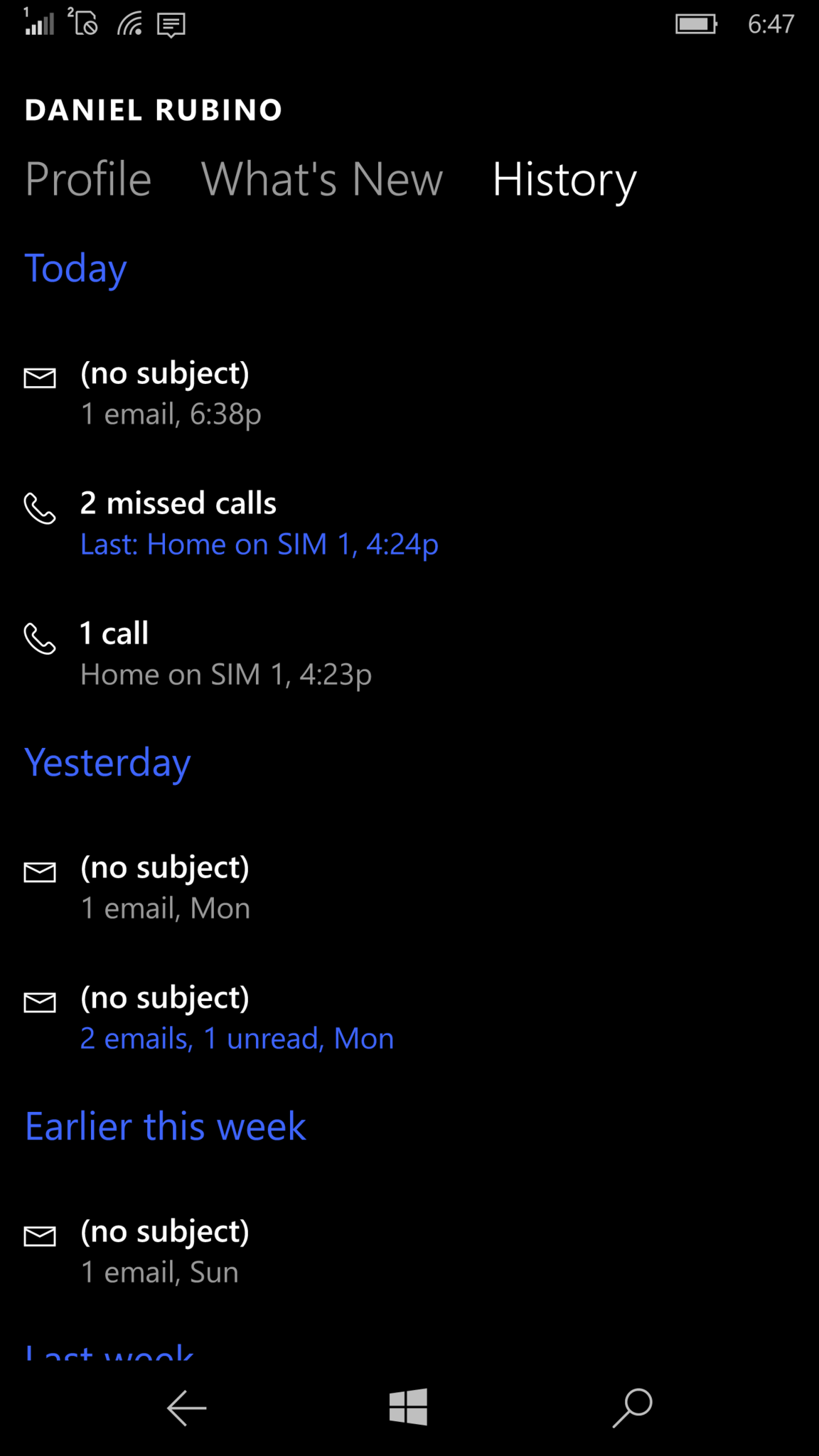Click the email icon under Earlier this week
The image size is (819, 1456).
coord(40,1236)
